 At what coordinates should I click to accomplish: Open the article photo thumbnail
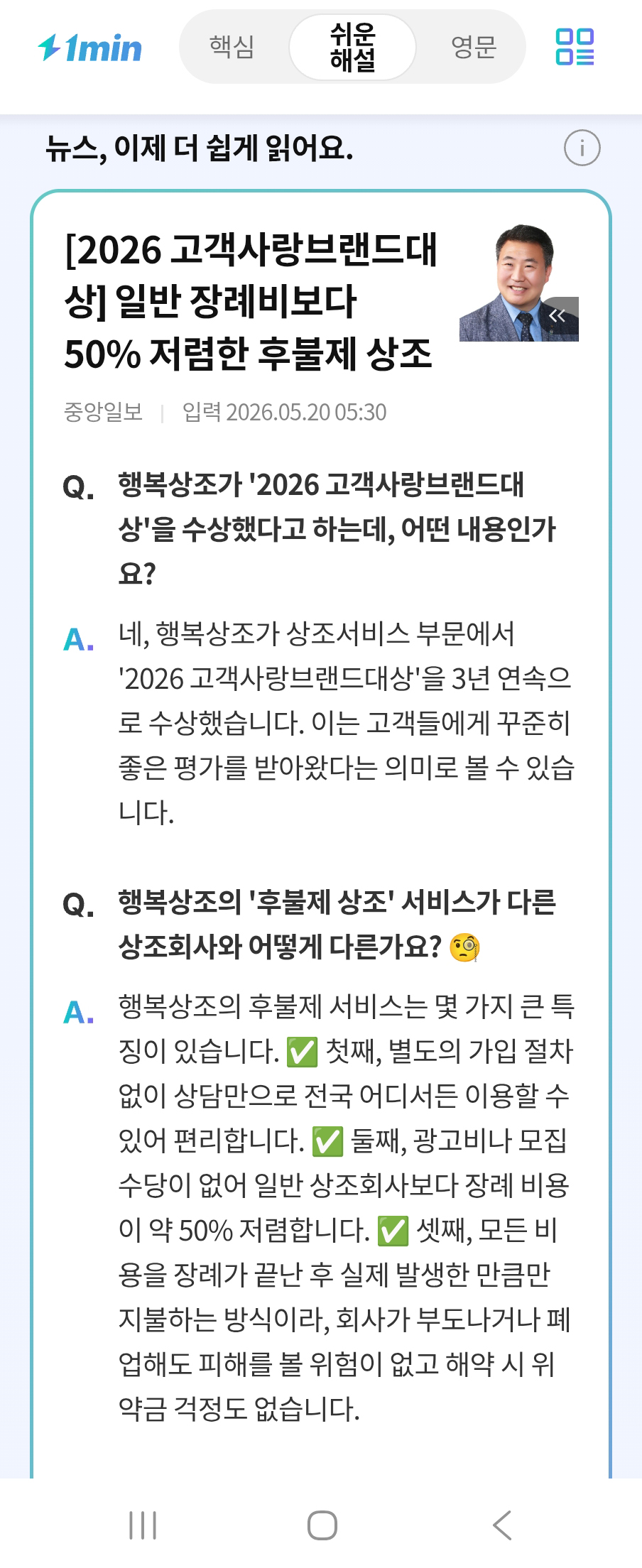tap(519, 283)
